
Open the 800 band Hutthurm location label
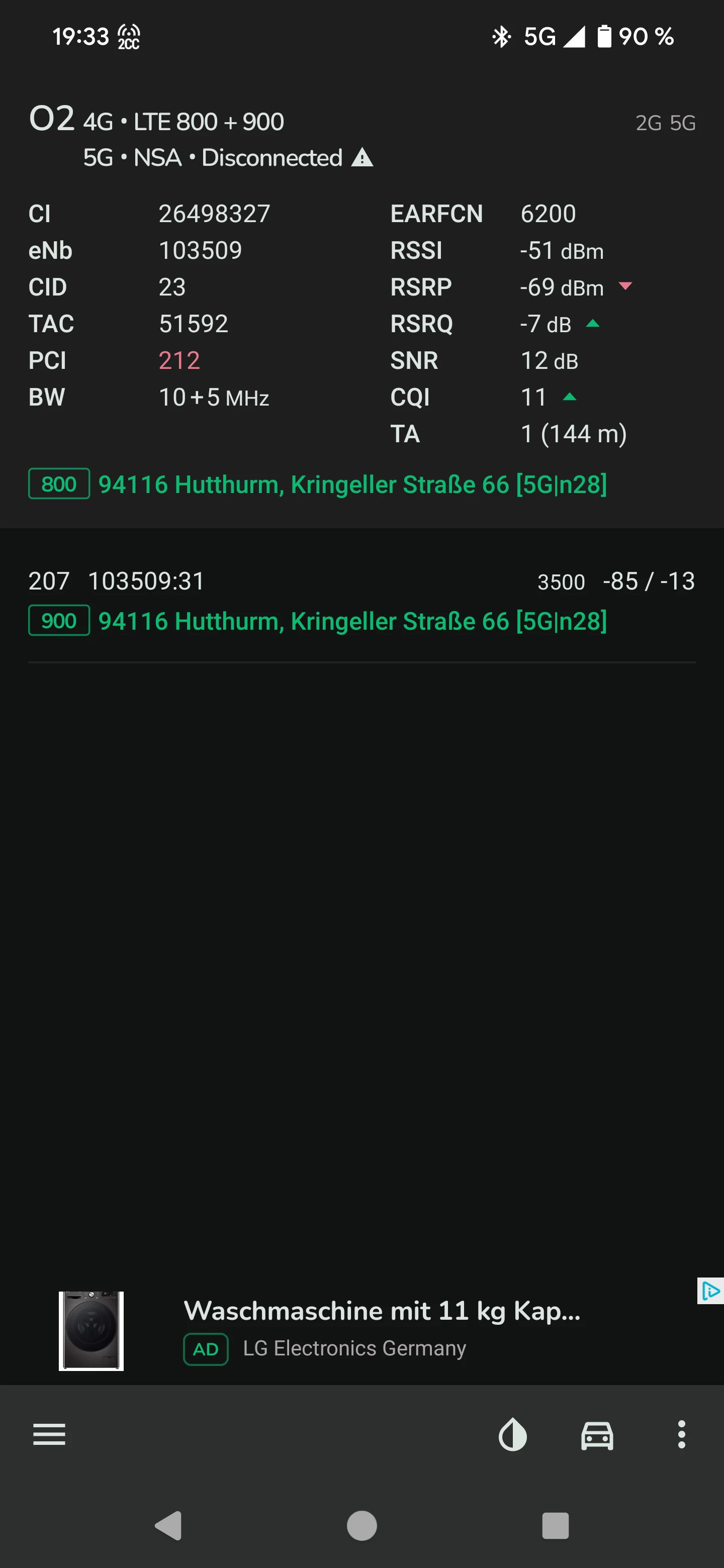(x=352, y=484)
